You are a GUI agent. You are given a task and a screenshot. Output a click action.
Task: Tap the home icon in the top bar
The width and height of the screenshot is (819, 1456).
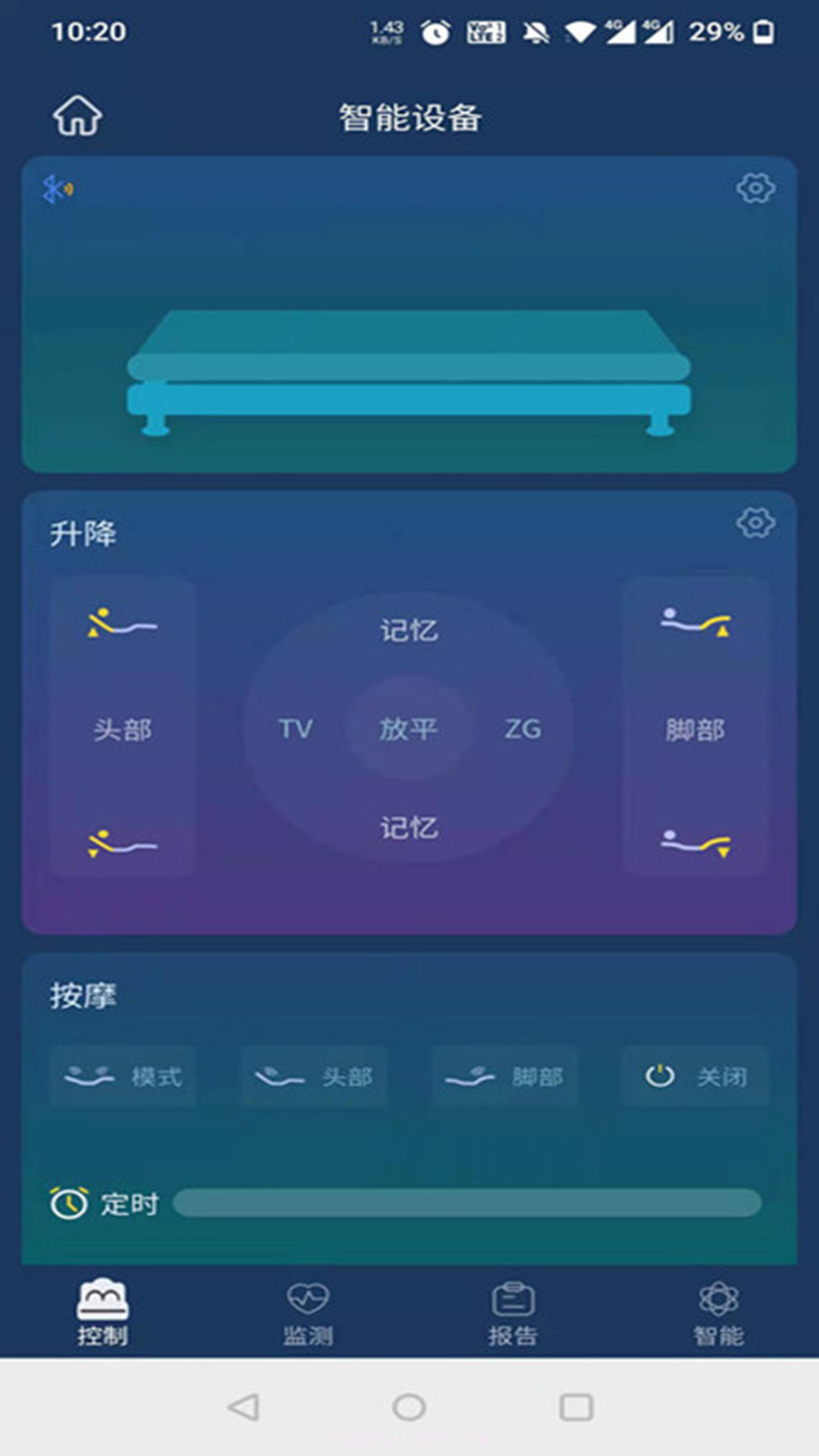78,115
